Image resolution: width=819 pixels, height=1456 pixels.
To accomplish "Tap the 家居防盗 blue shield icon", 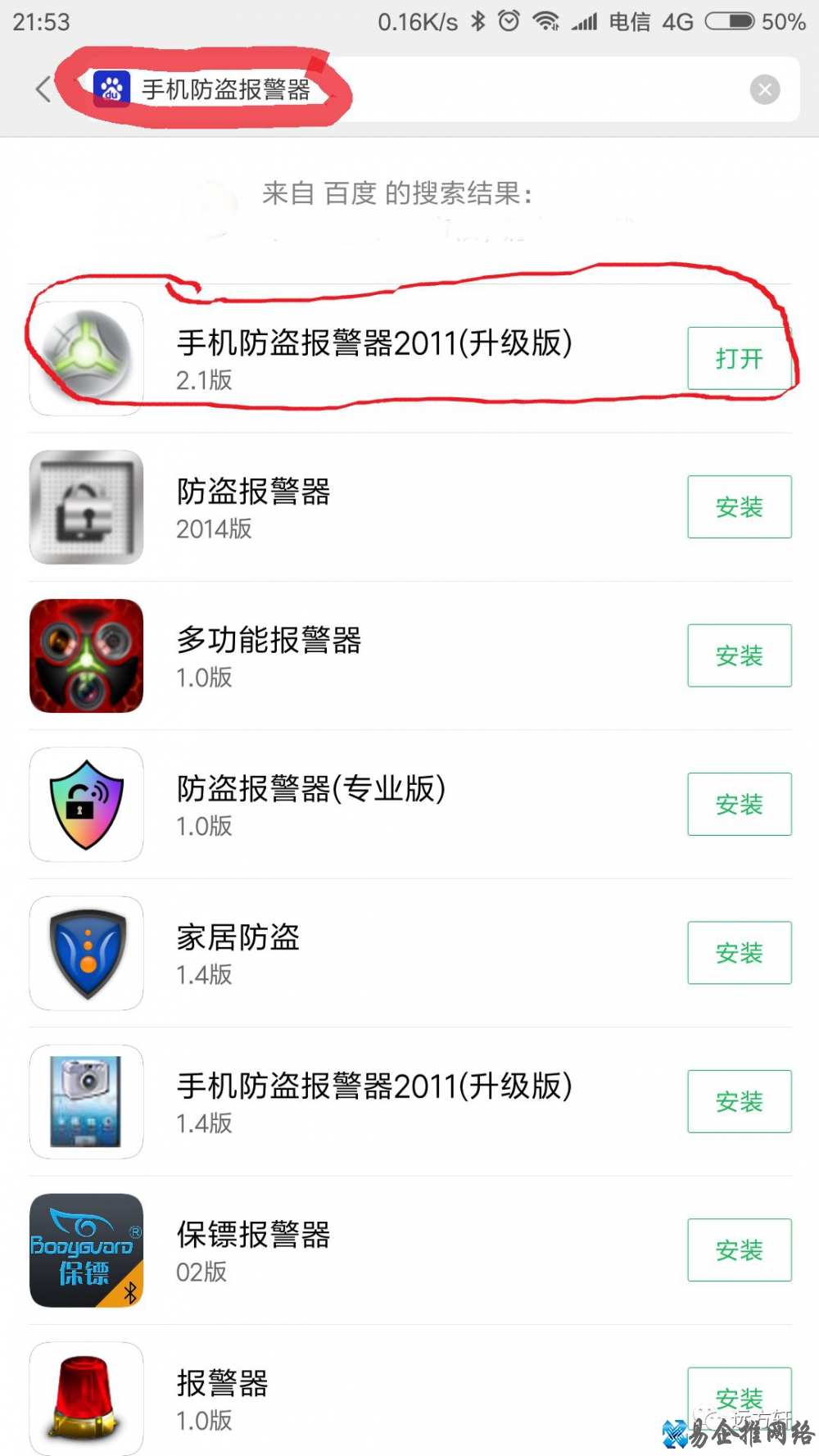I will coord(86,953).
